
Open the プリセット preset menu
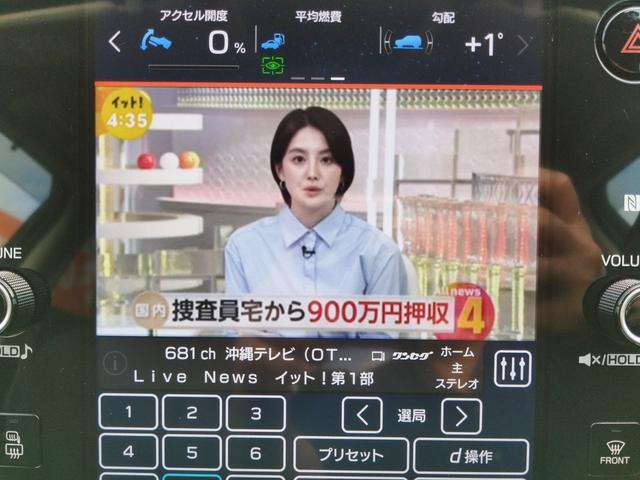pyautogui.click(x=351, y=455)
